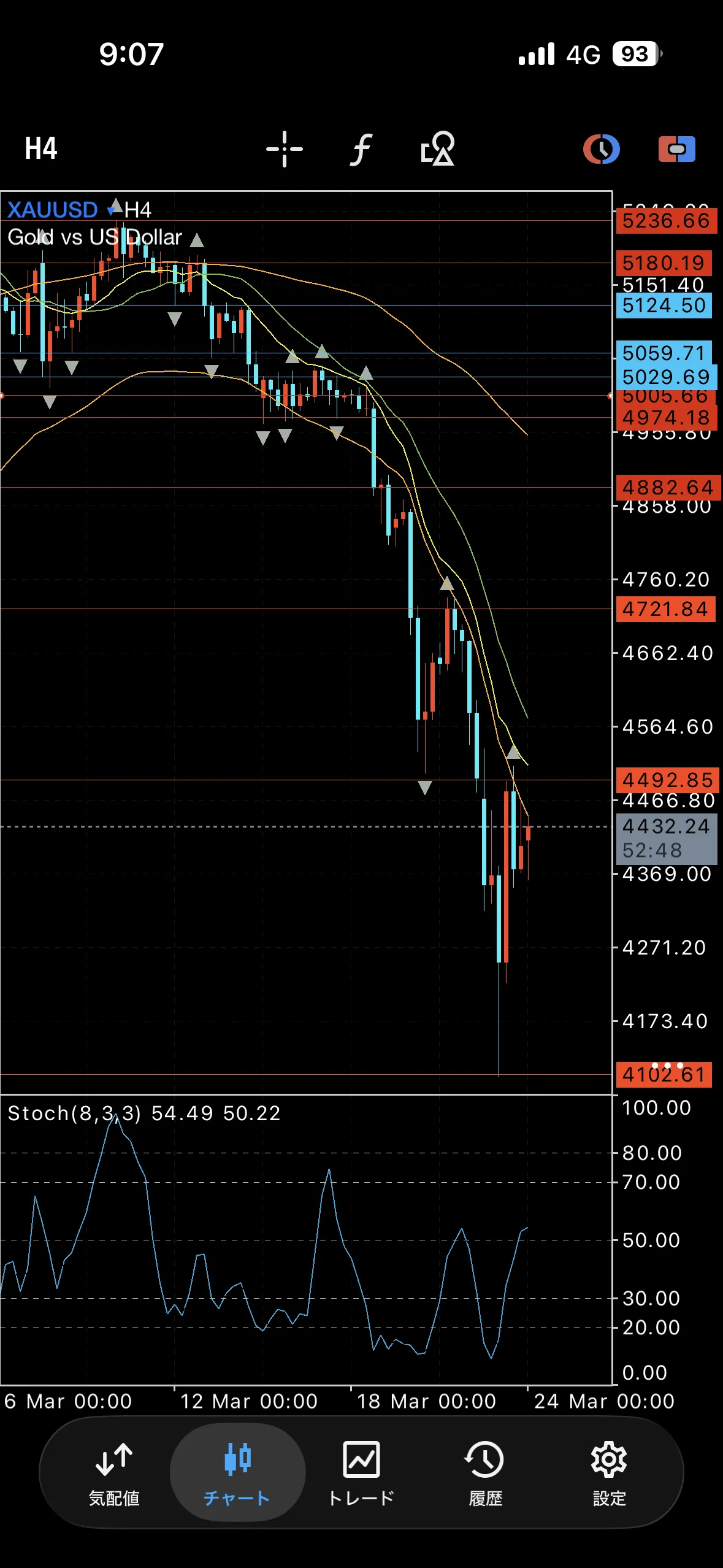Open the chart objects and shapes tool
This screenshot has height=1568, width=723.
[x=437, y=149]
